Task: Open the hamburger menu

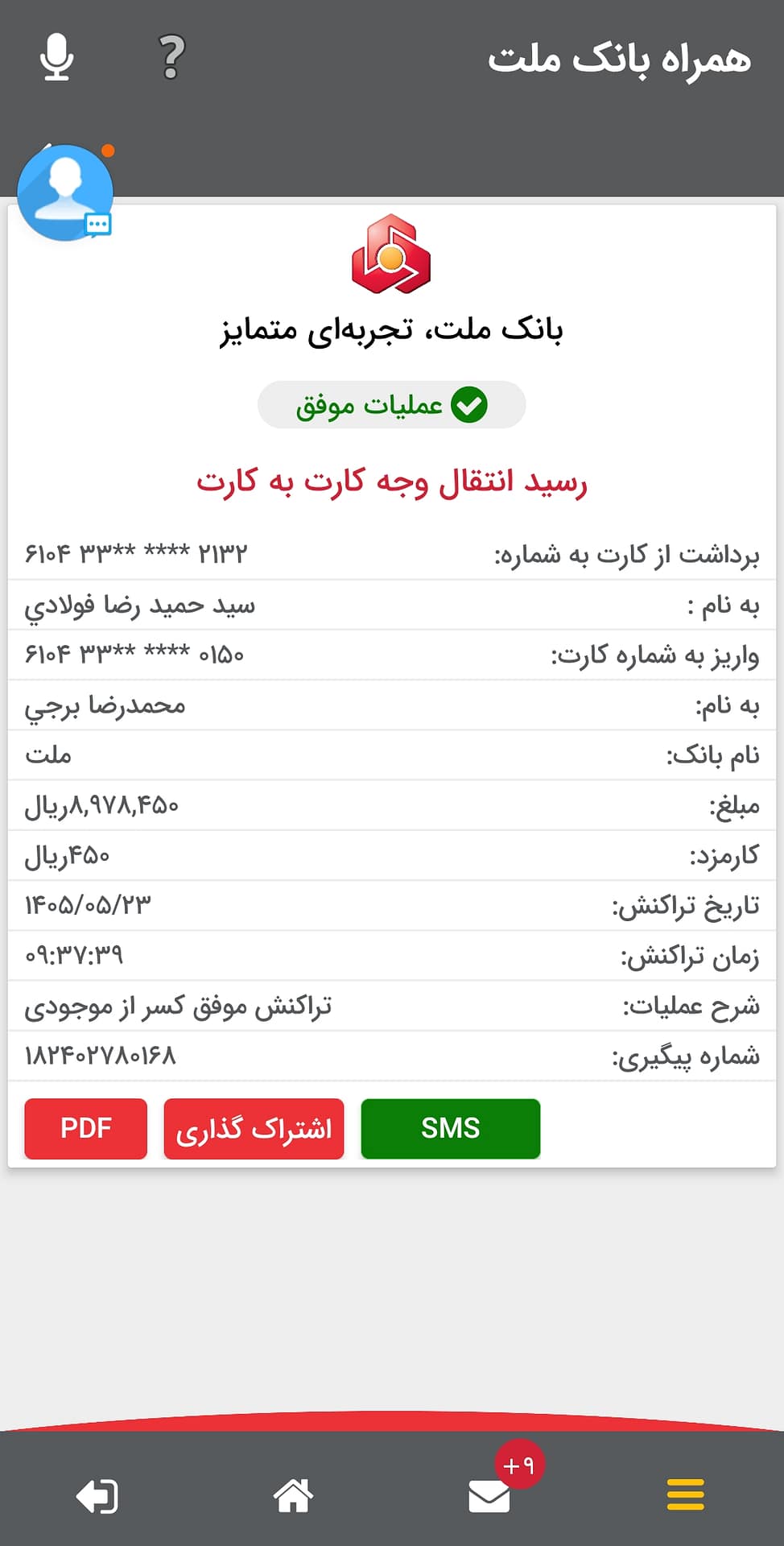Action: pyautogui.click(x=685, y=1495)
